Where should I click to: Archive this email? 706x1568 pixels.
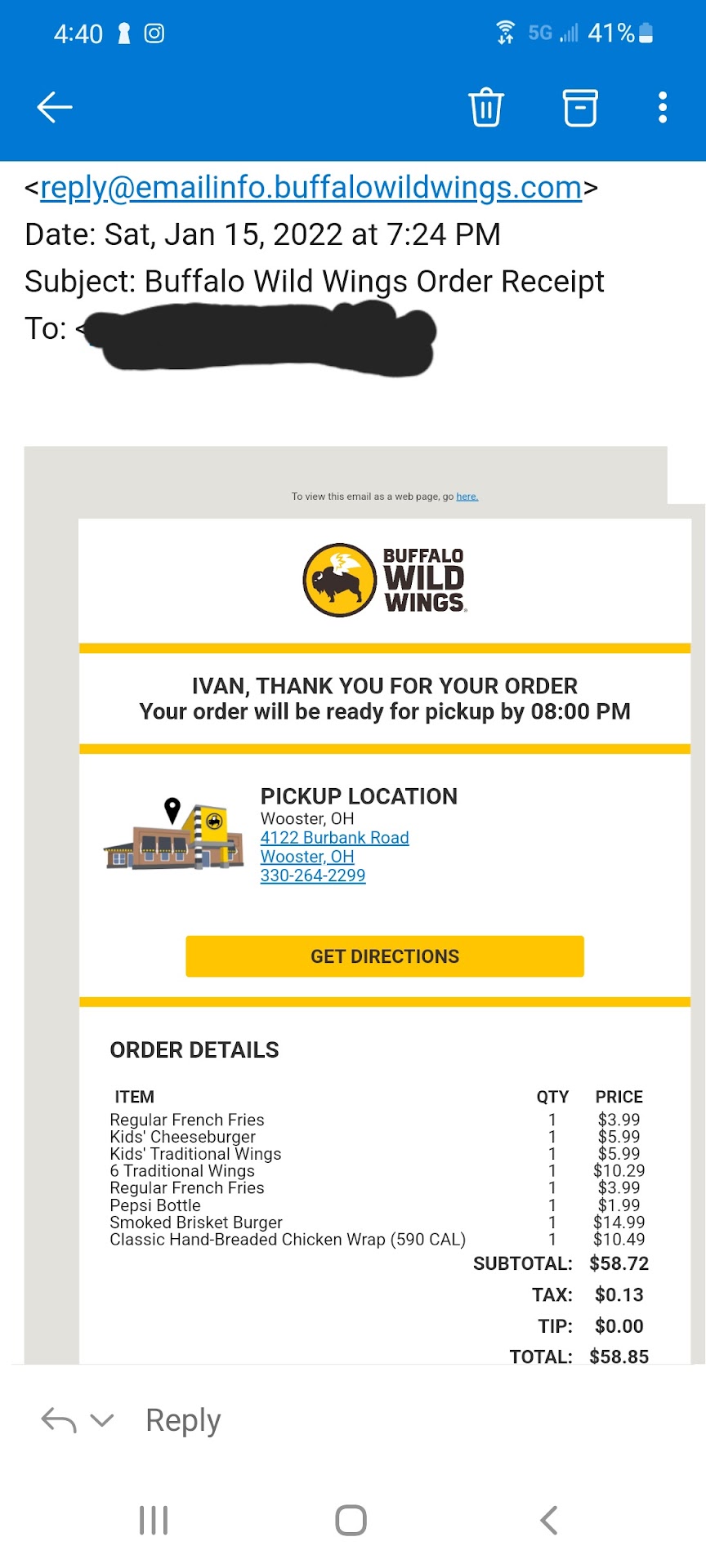point(580,107)
